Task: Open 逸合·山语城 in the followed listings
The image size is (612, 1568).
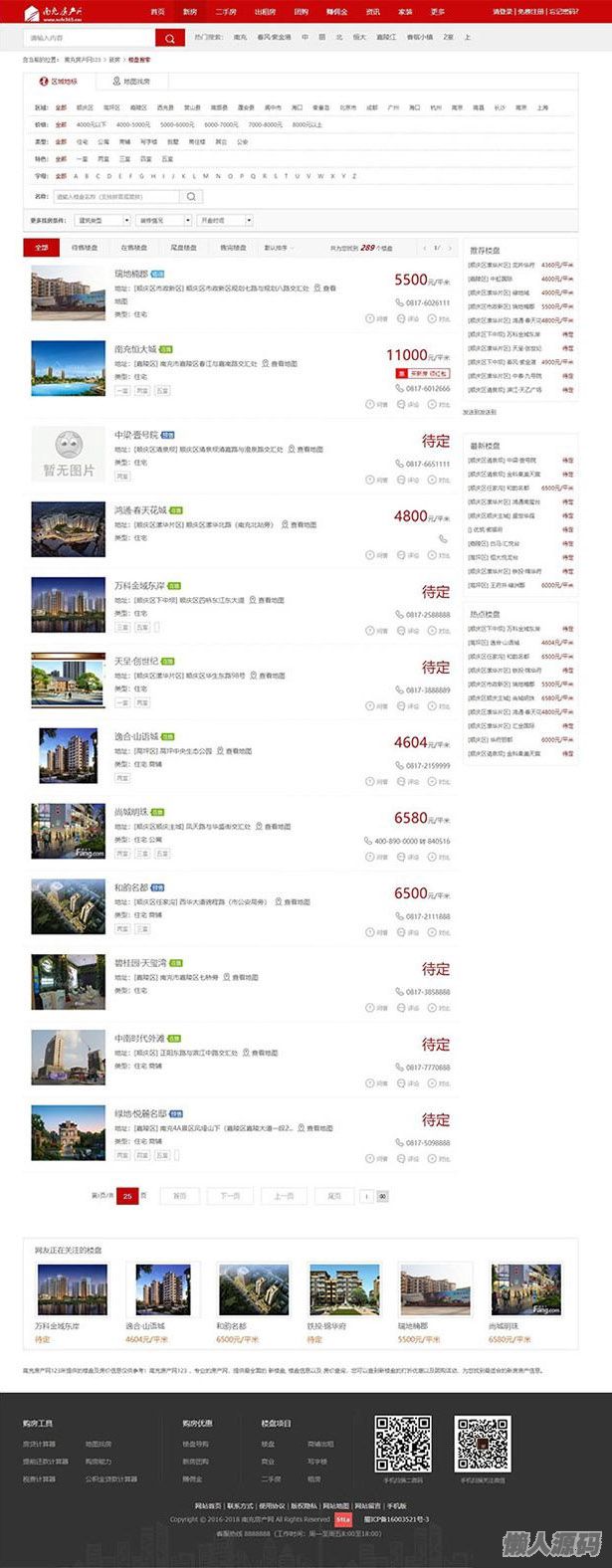Action: click(145, 1325)
